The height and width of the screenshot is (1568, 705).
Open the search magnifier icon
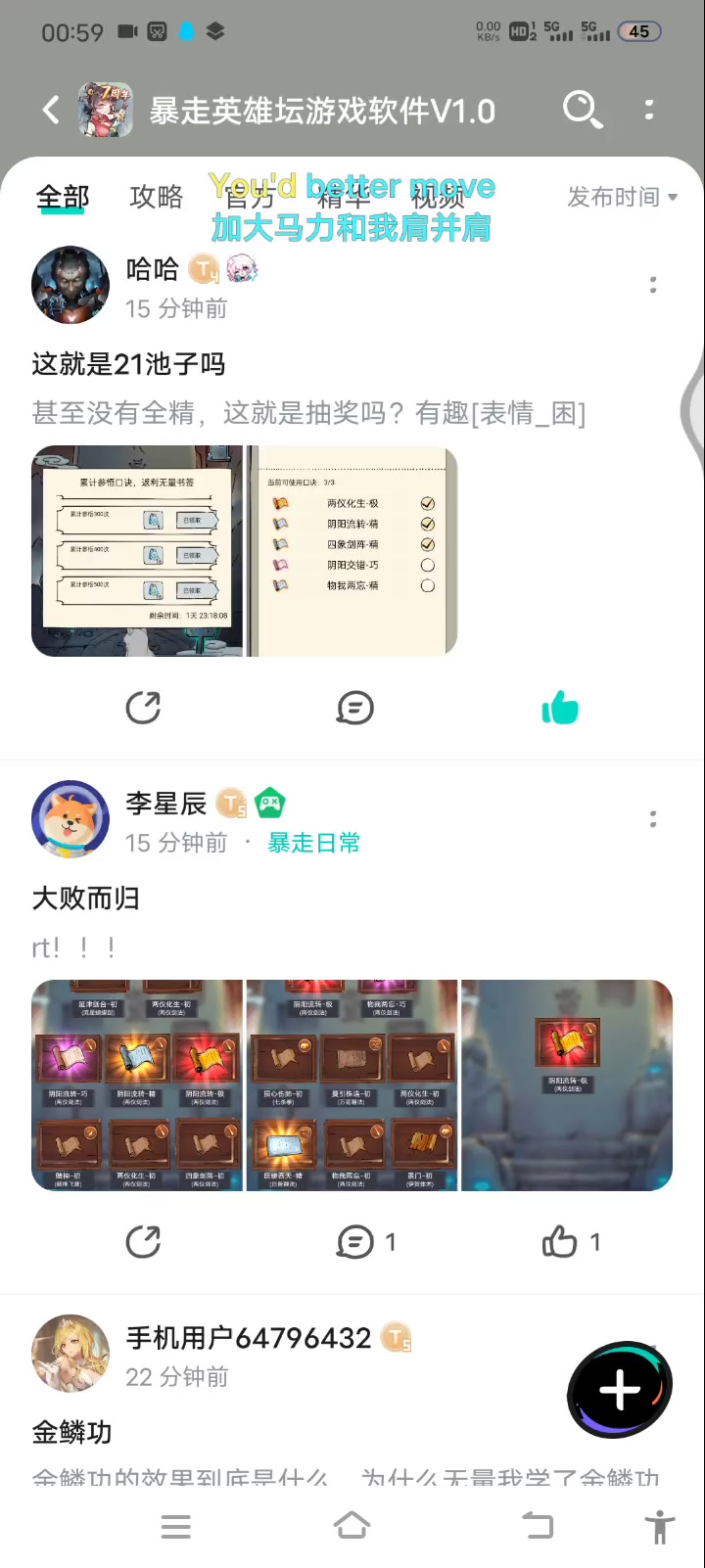[x=583, y=110]
